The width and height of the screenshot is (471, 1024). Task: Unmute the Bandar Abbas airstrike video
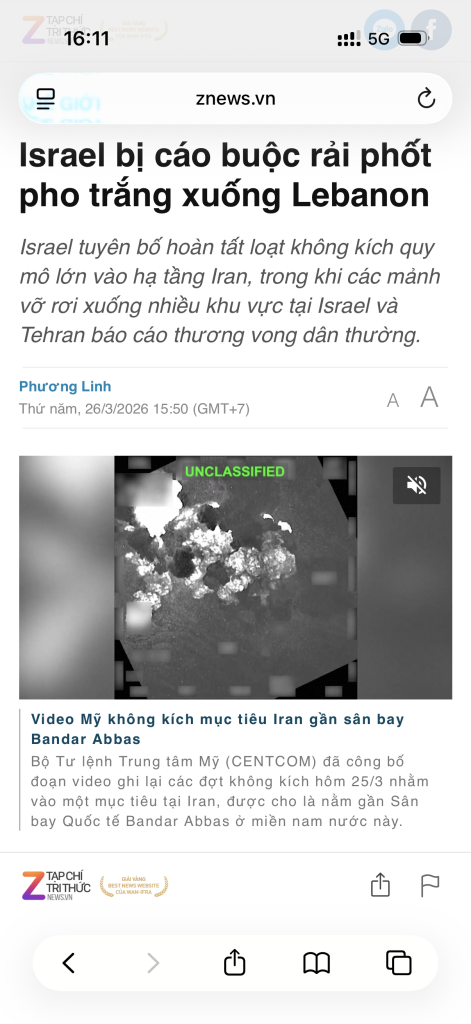coord(416,485)
